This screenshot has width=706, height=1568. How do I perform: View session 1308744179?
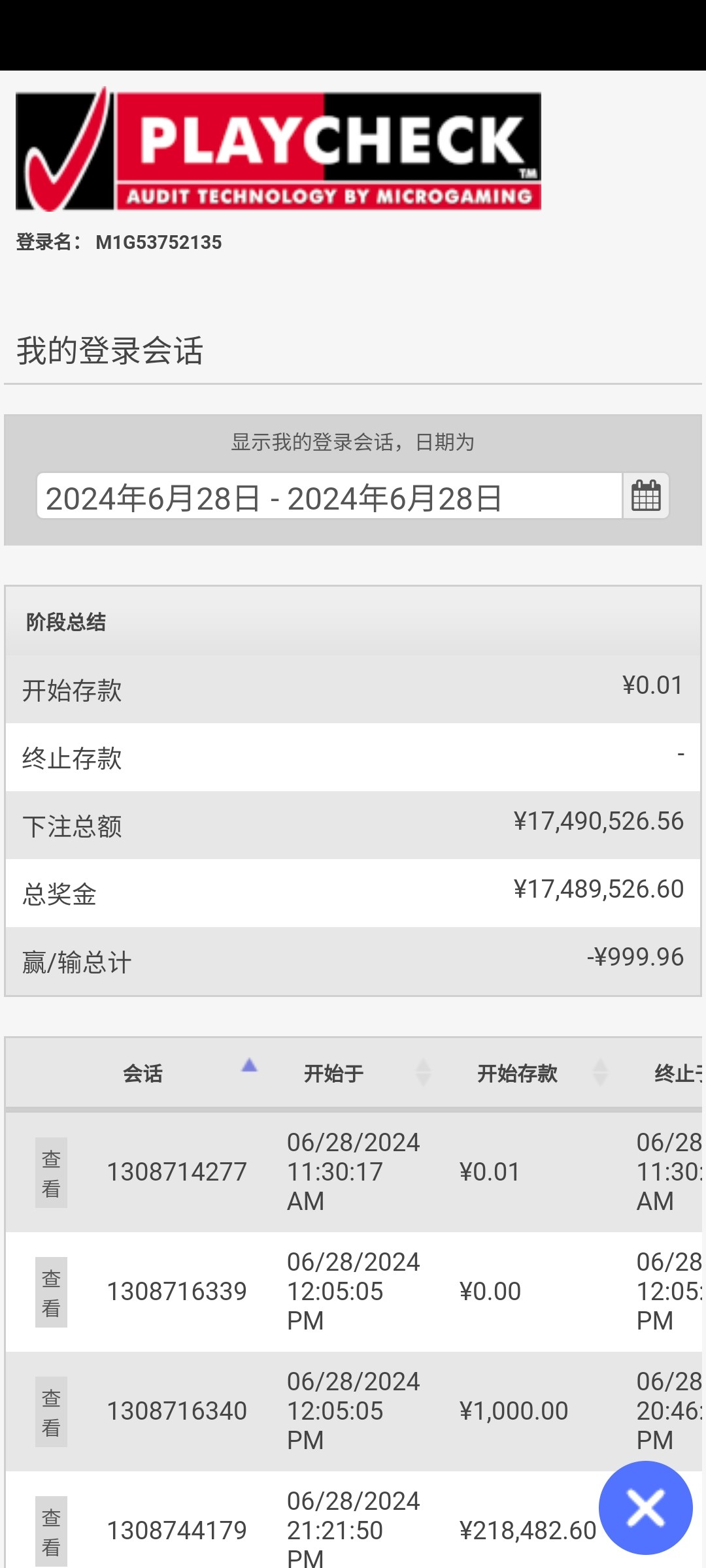pyautogui.click(x=51, y=1531)
